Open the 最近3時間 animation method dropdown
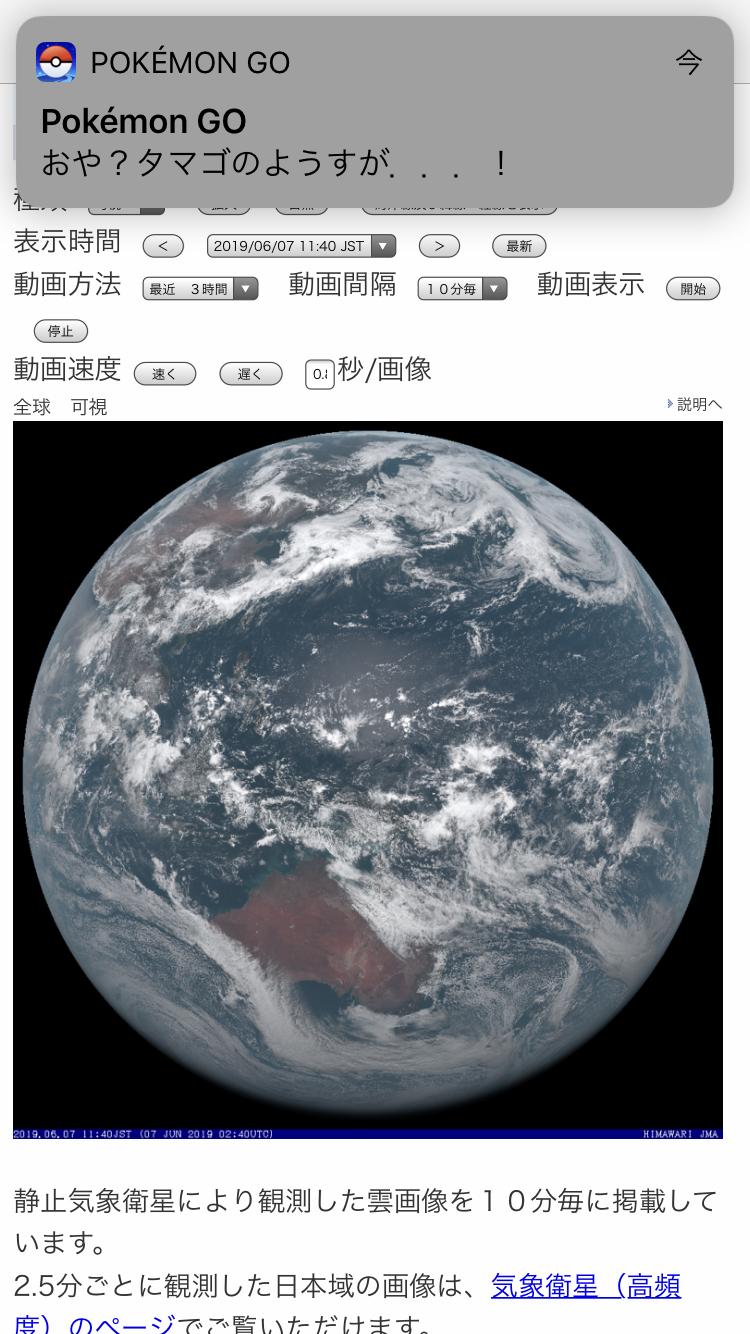 200,289
